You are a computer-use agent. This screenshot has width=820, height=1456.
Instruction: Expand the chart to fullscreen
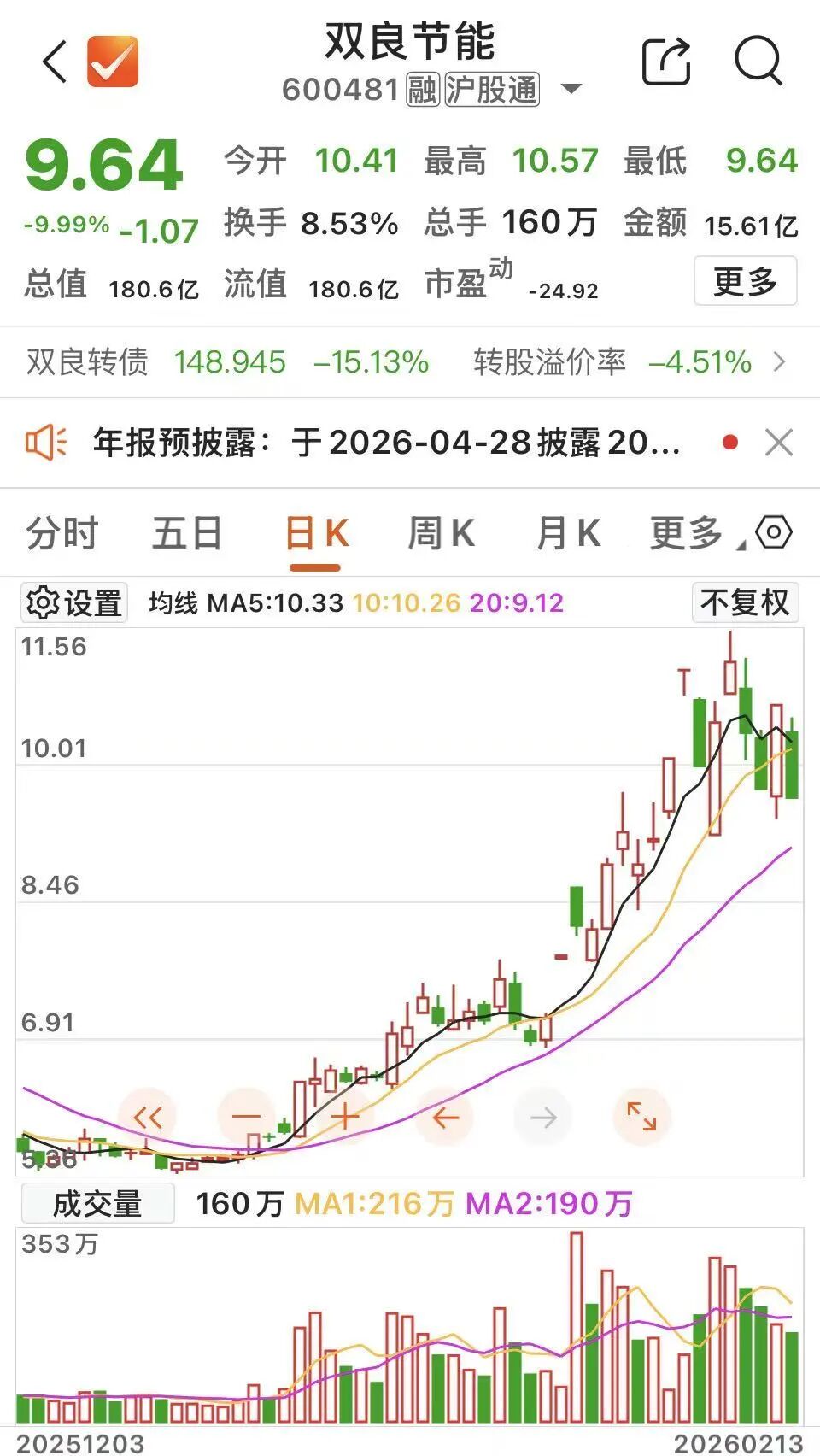click(x=641, y=1117)
